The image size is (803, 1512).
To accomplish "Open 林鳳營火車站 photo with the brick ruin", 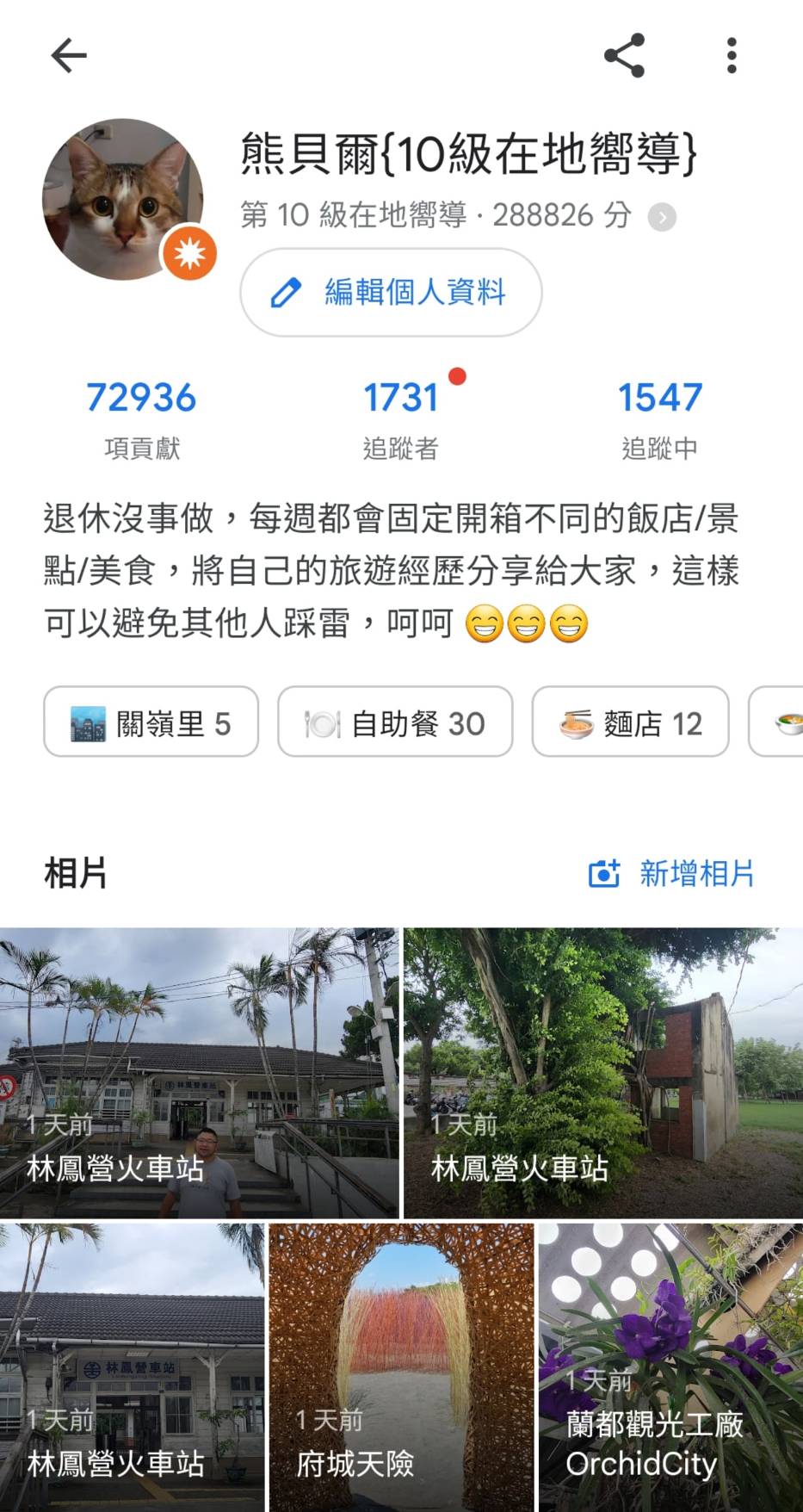I will click(602, 1072).
